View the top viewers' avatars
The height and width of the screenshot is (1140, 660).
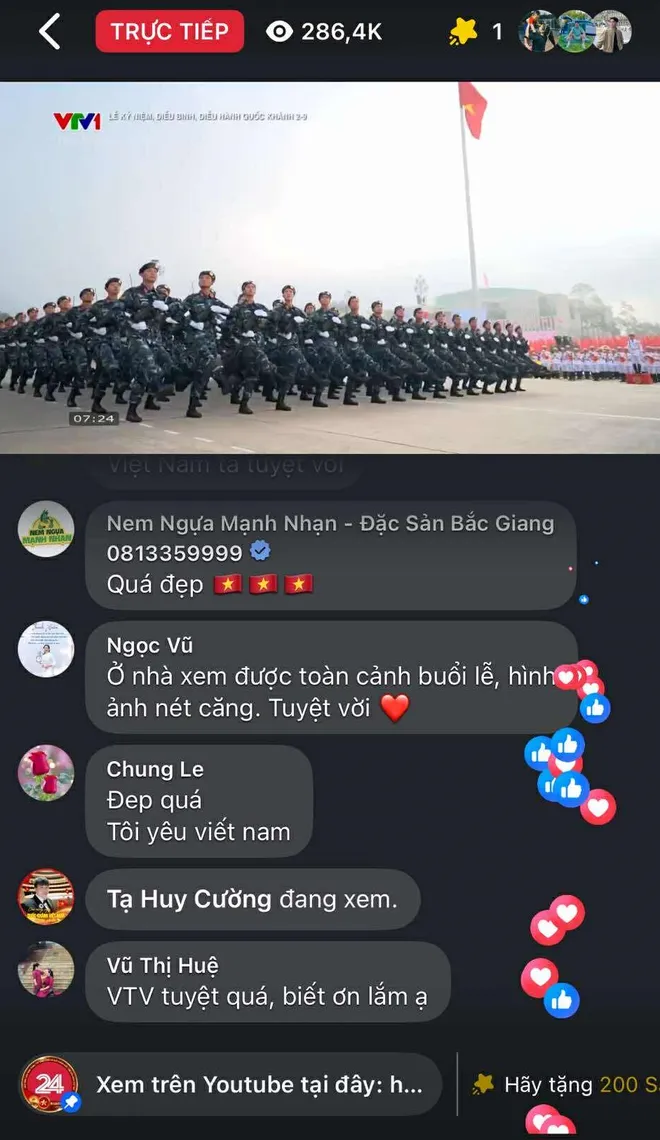pos(574,32)
